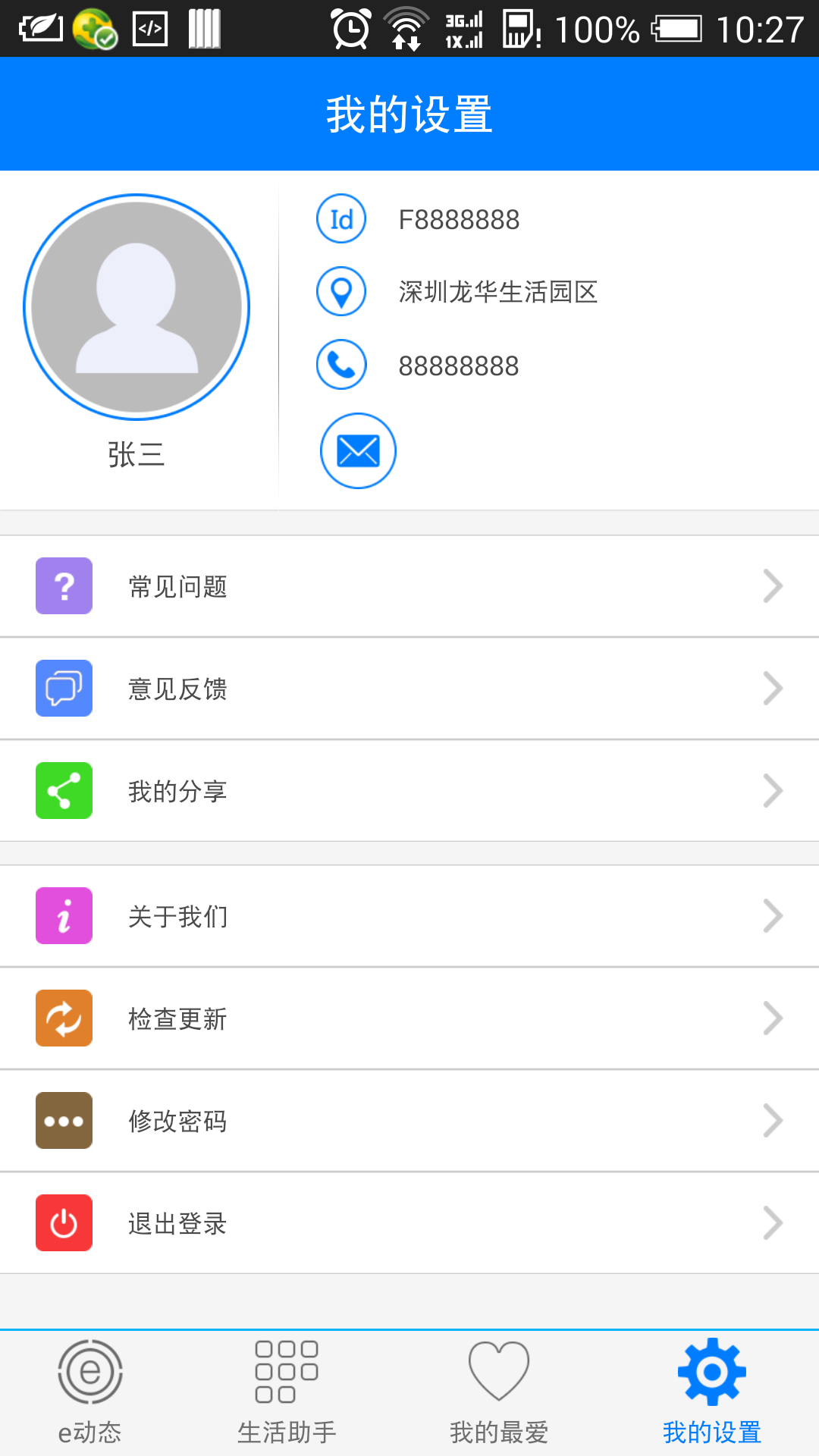
Task: Tap the location pin icon beside 深圳龙华生活园区
Action: 340,291
